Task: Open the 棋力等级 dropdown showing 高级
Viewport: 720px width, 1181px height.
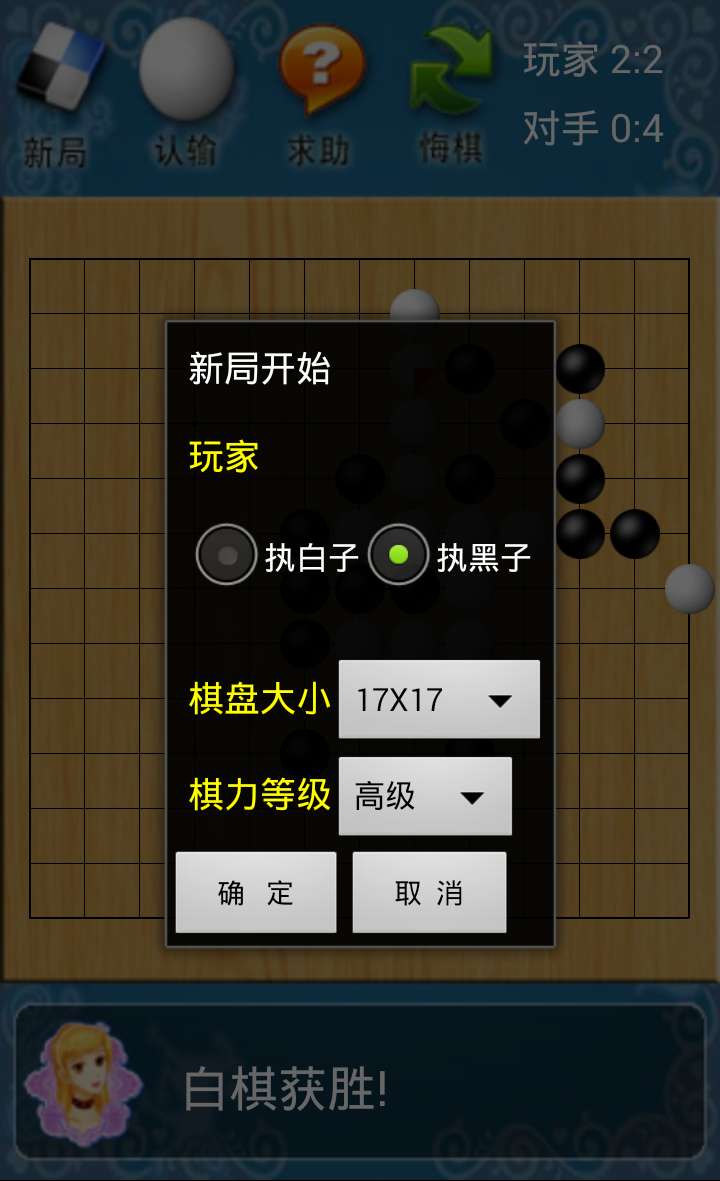Action: point(425,796)
